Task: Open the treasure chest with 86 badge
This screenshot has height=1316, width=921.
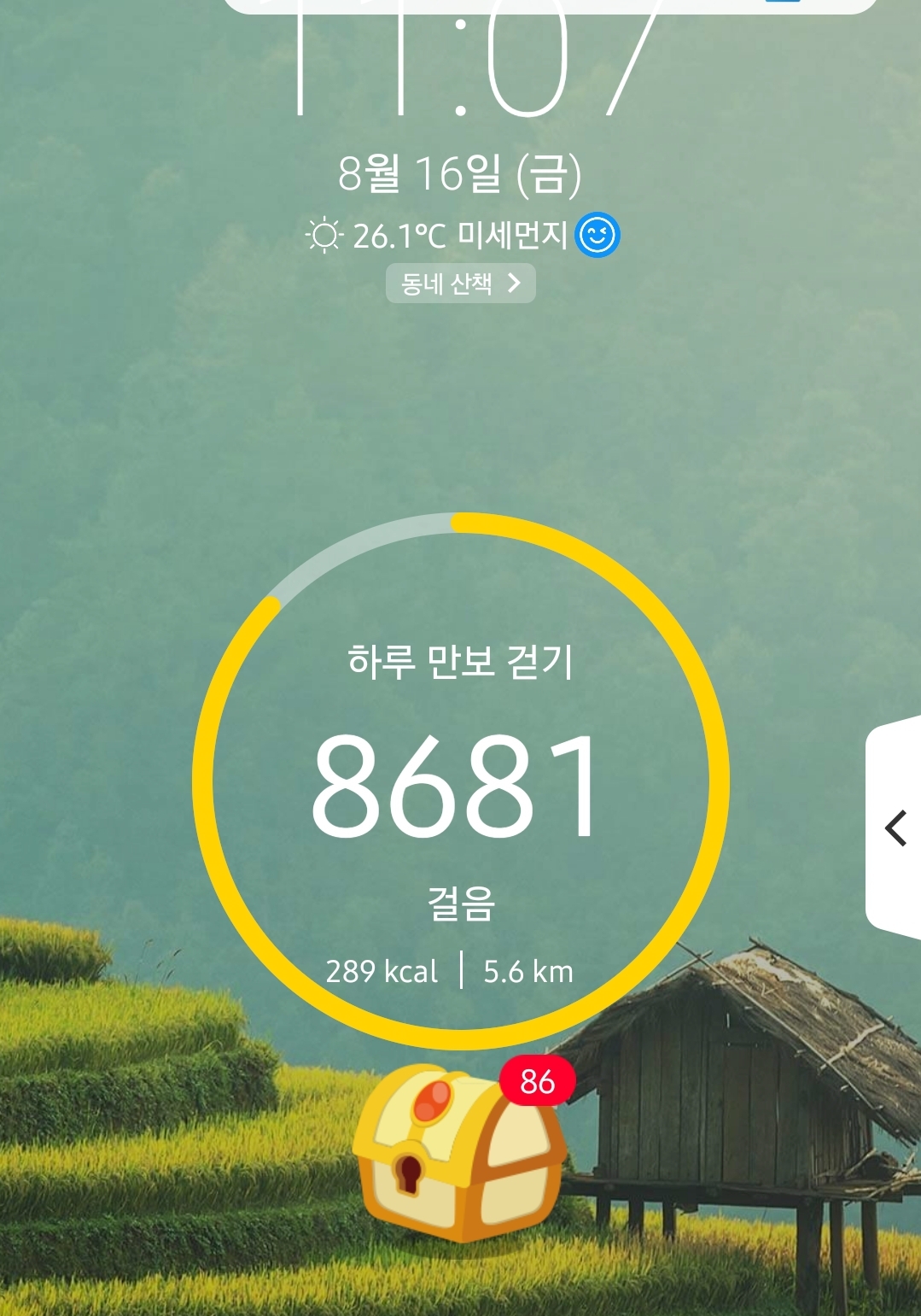Action: 460,1155
